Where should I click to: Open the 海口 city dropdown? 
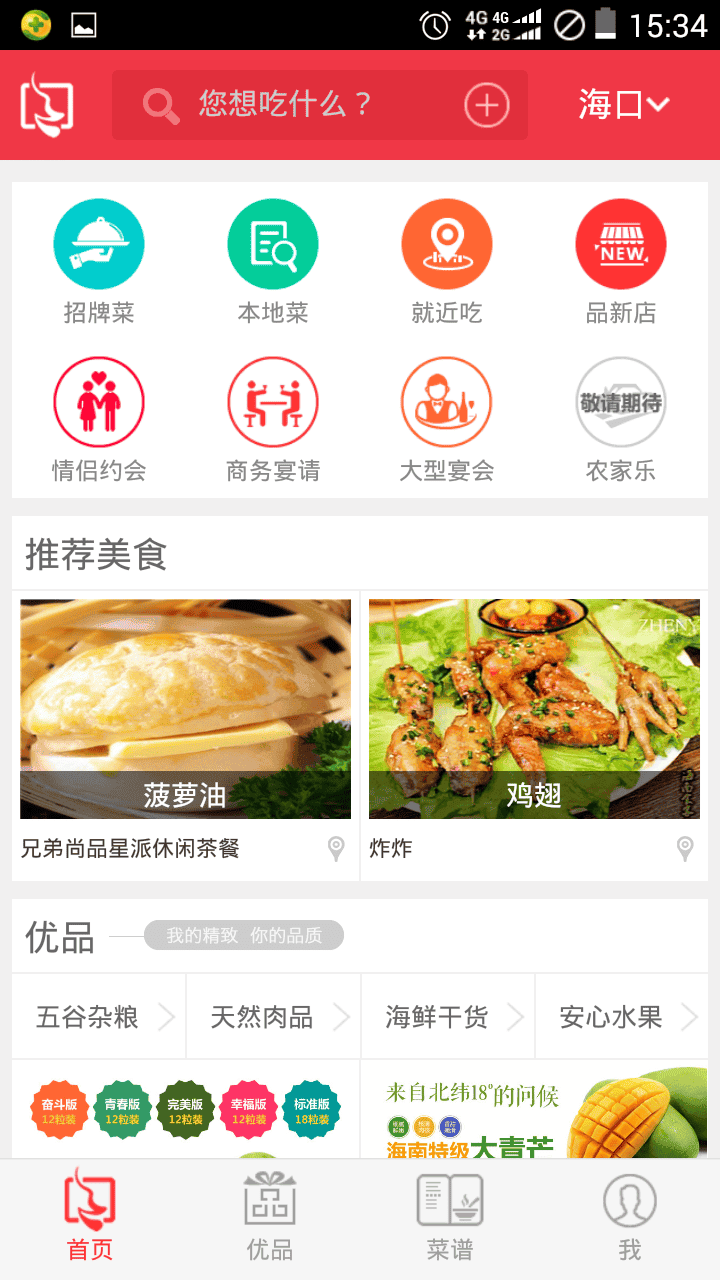coord(623,104)
